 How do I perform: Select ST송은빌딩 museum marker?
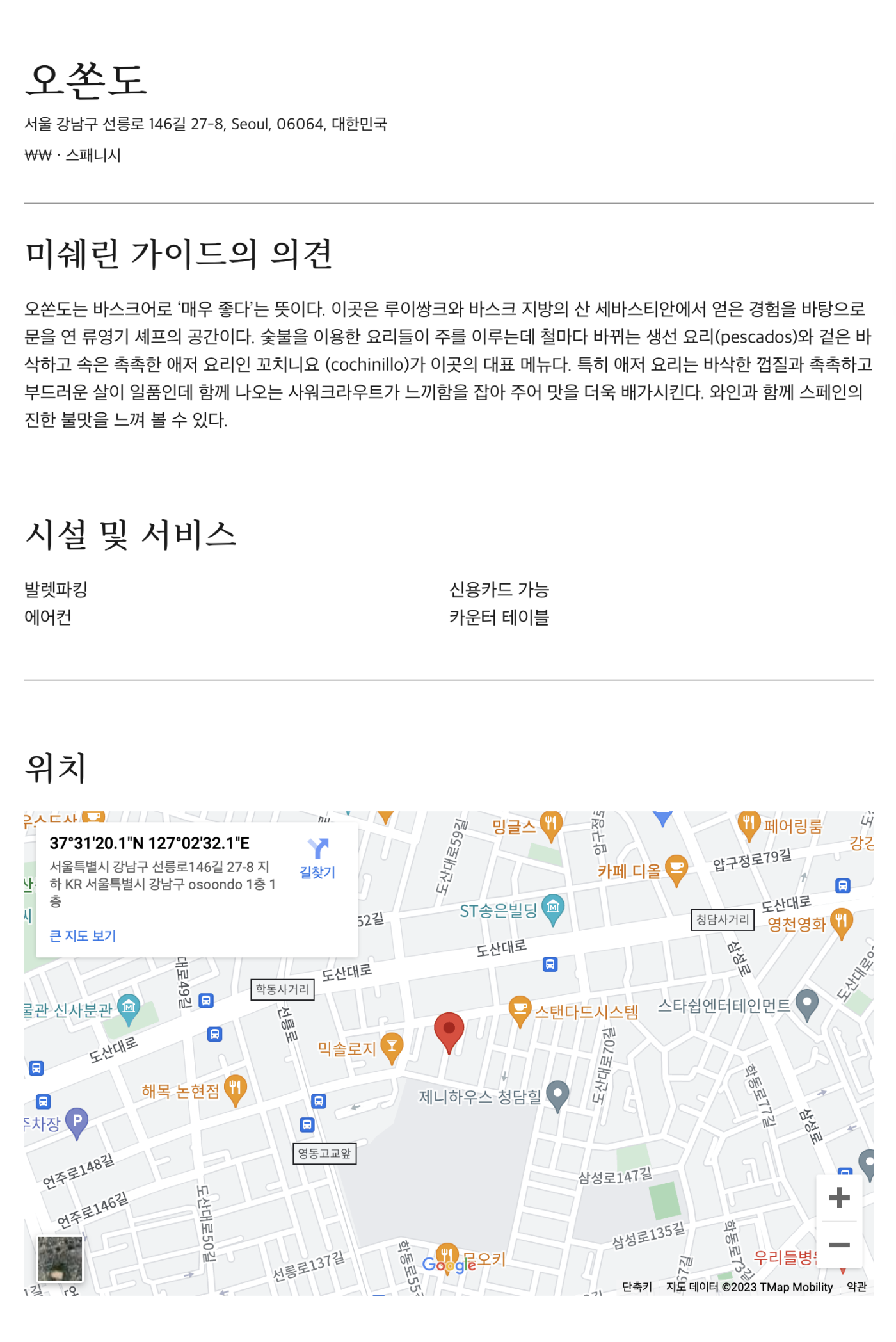click(553, 908)
